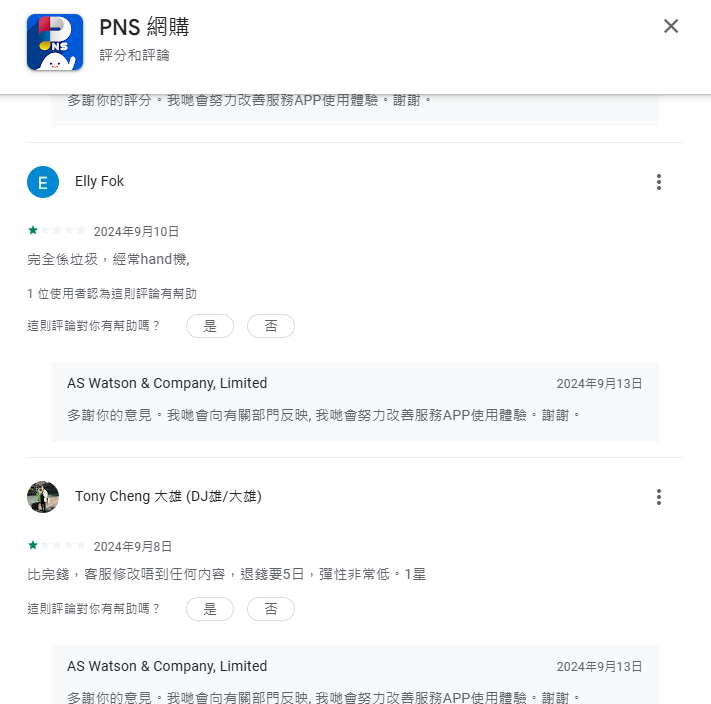711x704 pixels.
Task: Mark Elly Fok's review helpful with 是
Action: point(210,326)
